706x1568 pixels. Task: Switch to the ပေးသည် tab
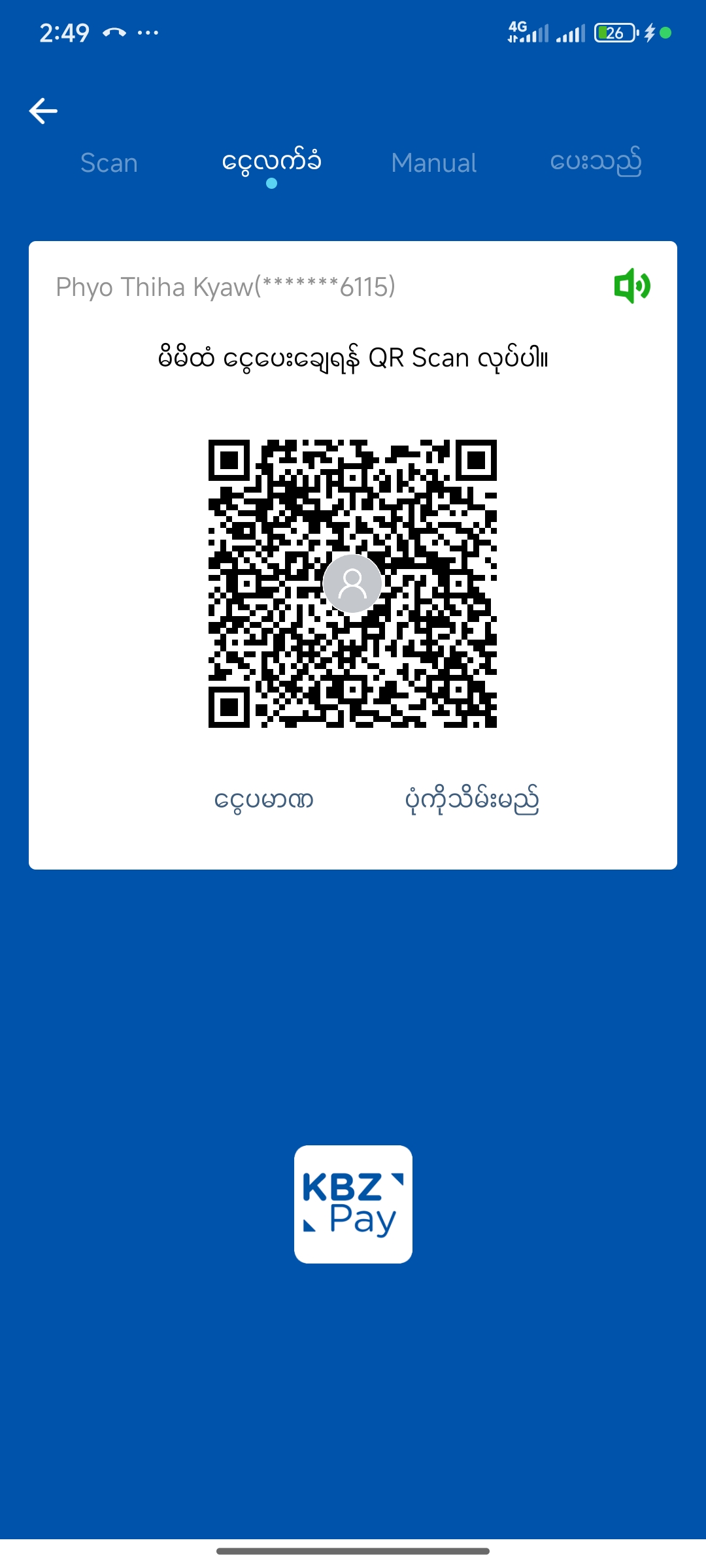pos(596,163)
